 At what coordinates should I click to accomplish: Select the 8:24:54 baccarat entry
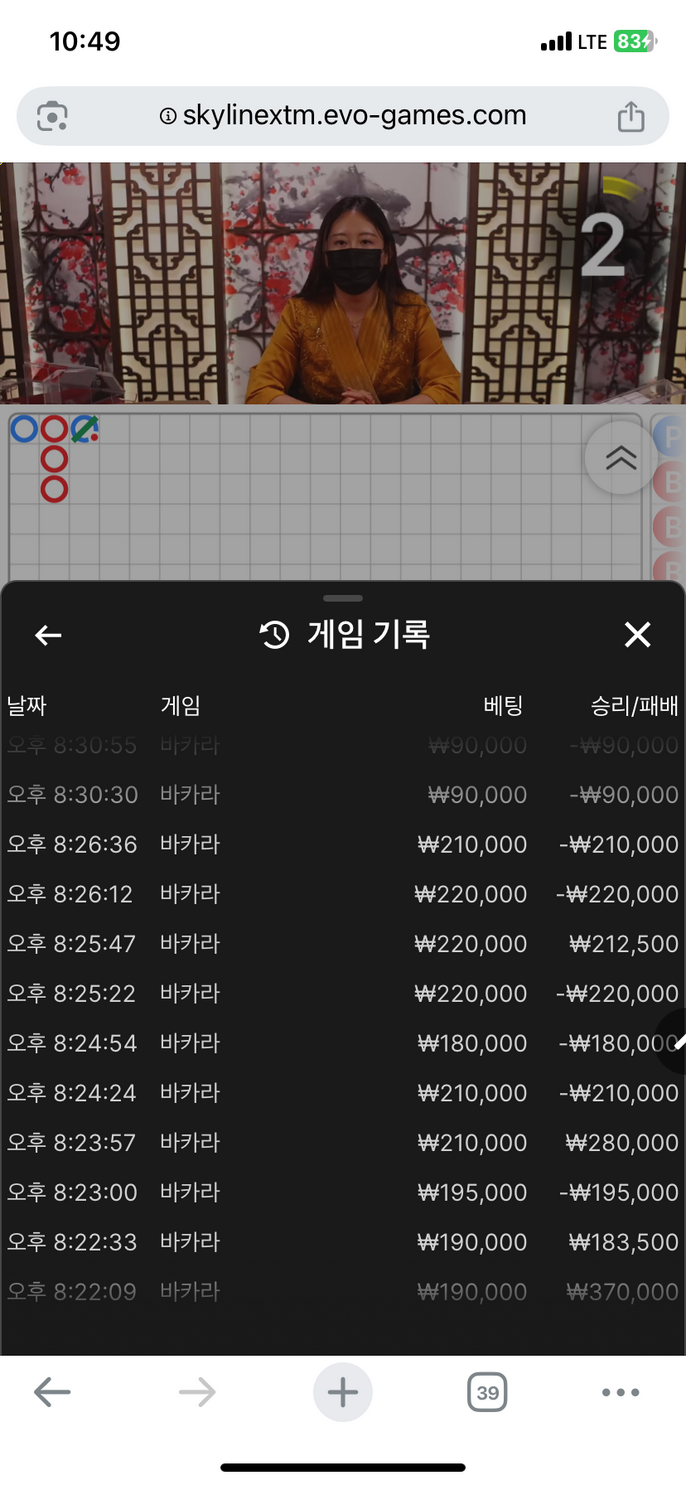[x=343, y=1043]
